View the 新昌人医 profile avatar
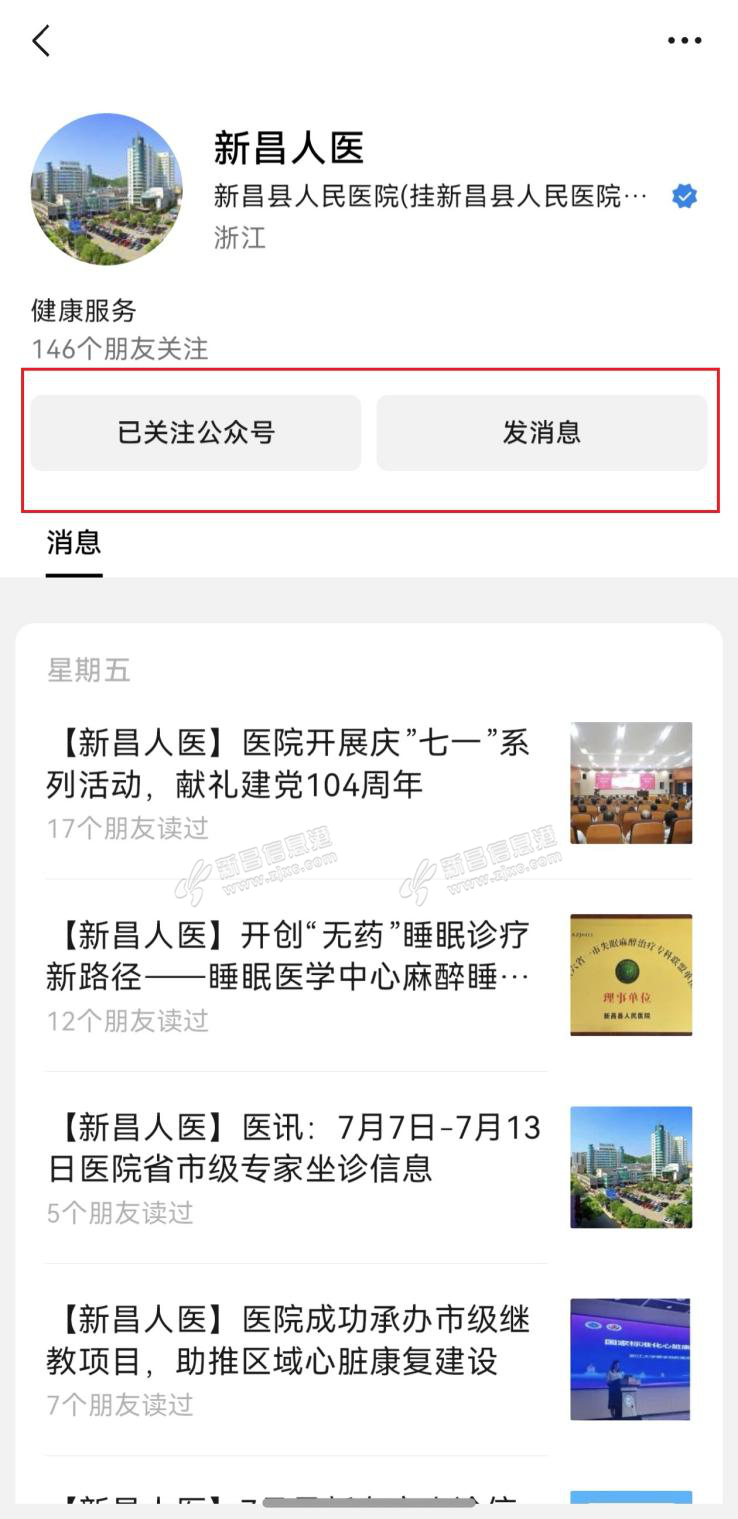This screenshot has height=1519, width=738. [107, 189]
